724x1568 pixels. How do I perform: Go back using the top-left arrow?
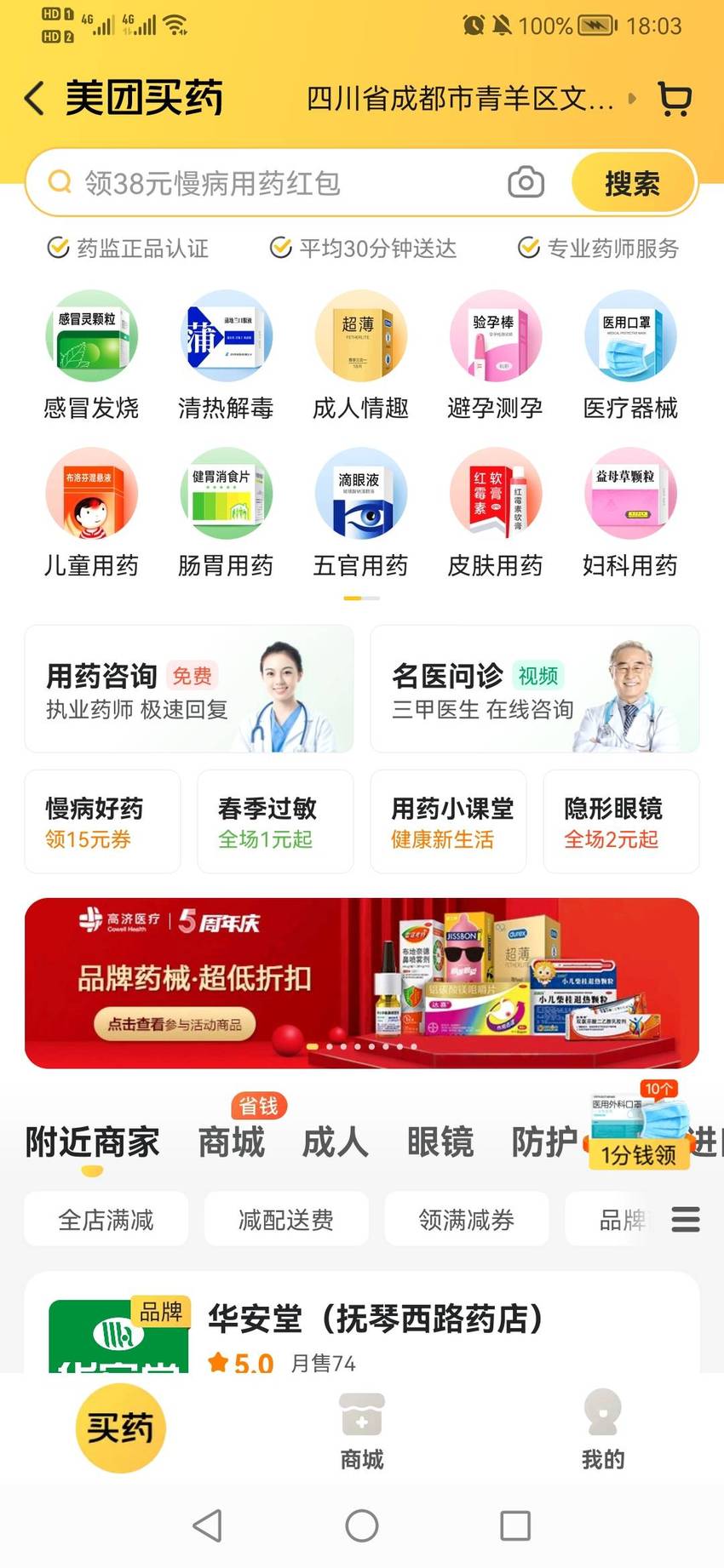[34, 98]
